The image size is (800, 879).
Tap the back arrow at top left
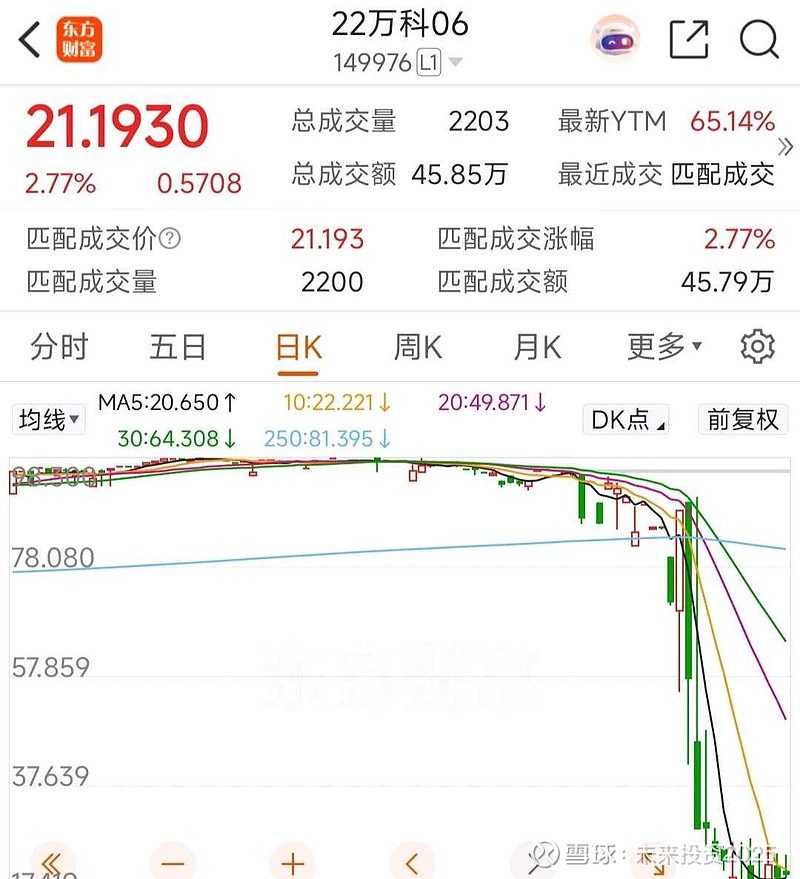[x=27, y=40]
